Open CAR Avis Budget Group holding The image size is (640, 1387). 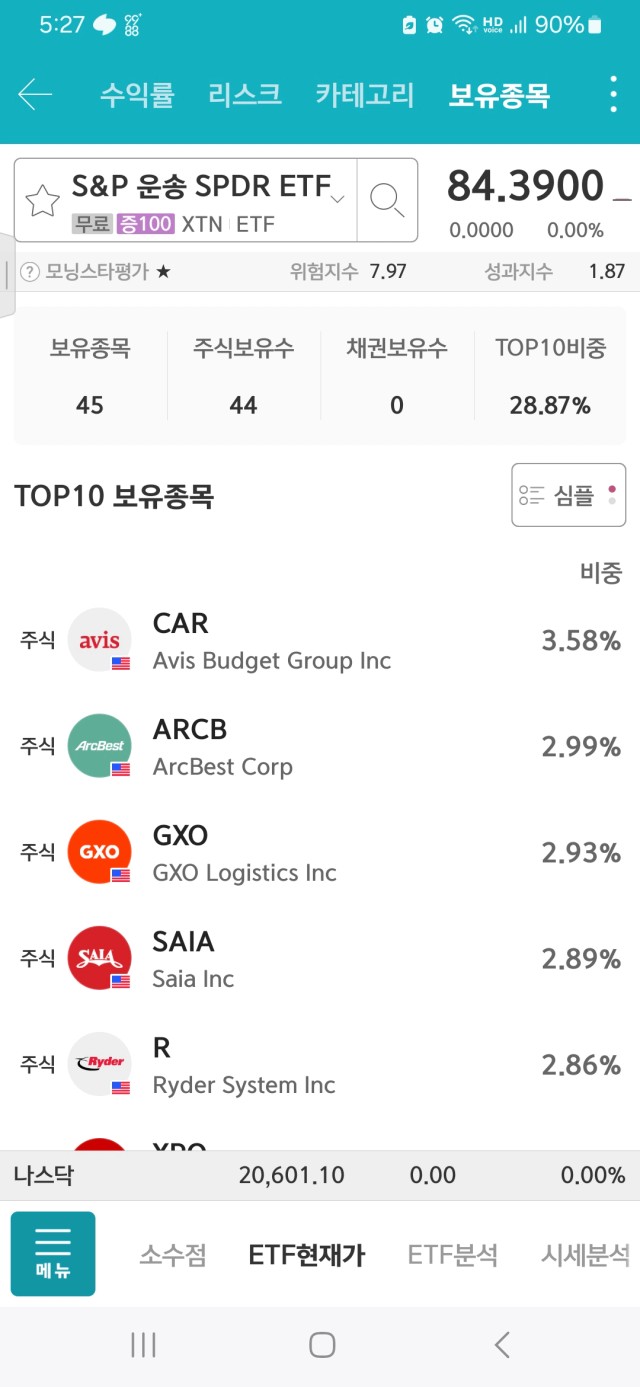click(320, 641)
